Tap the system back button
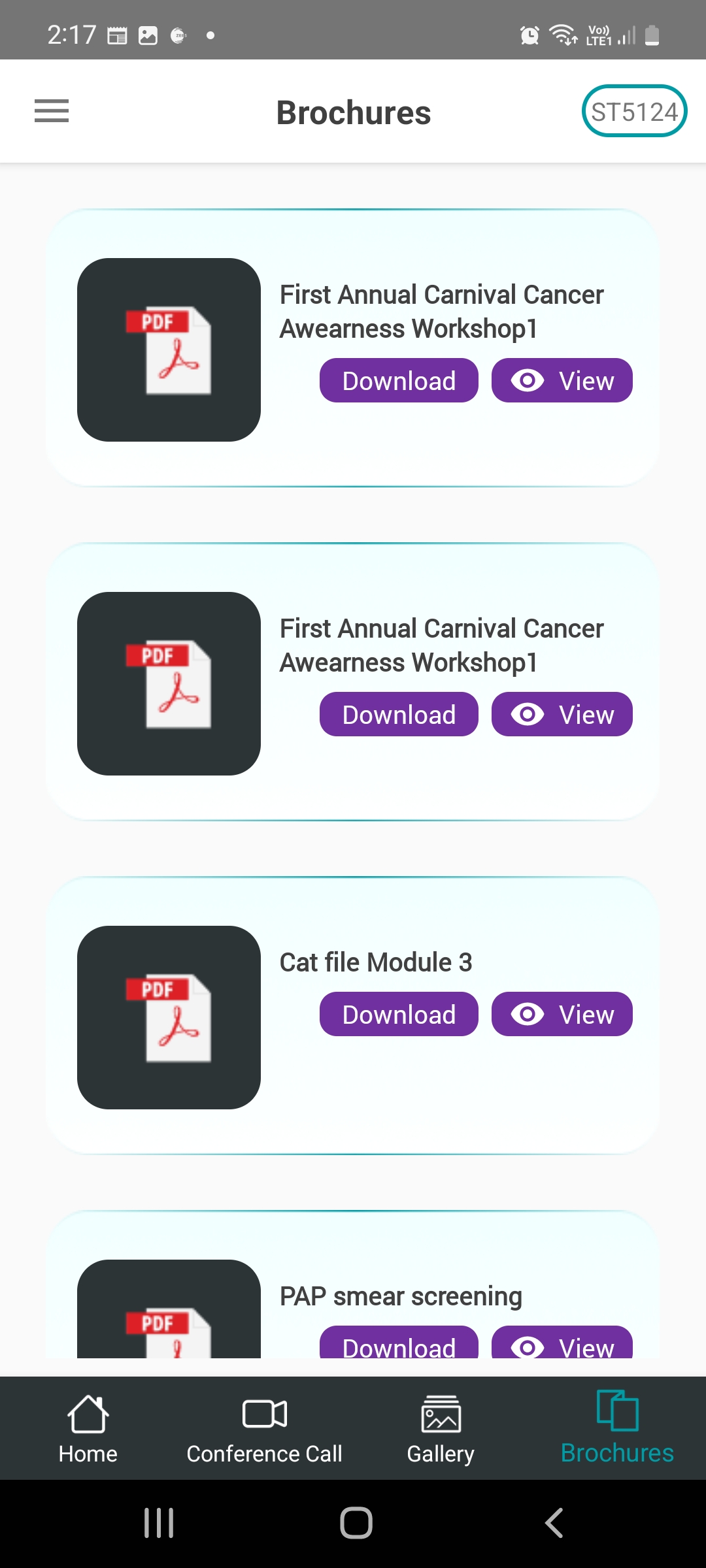 point(554,1523)
